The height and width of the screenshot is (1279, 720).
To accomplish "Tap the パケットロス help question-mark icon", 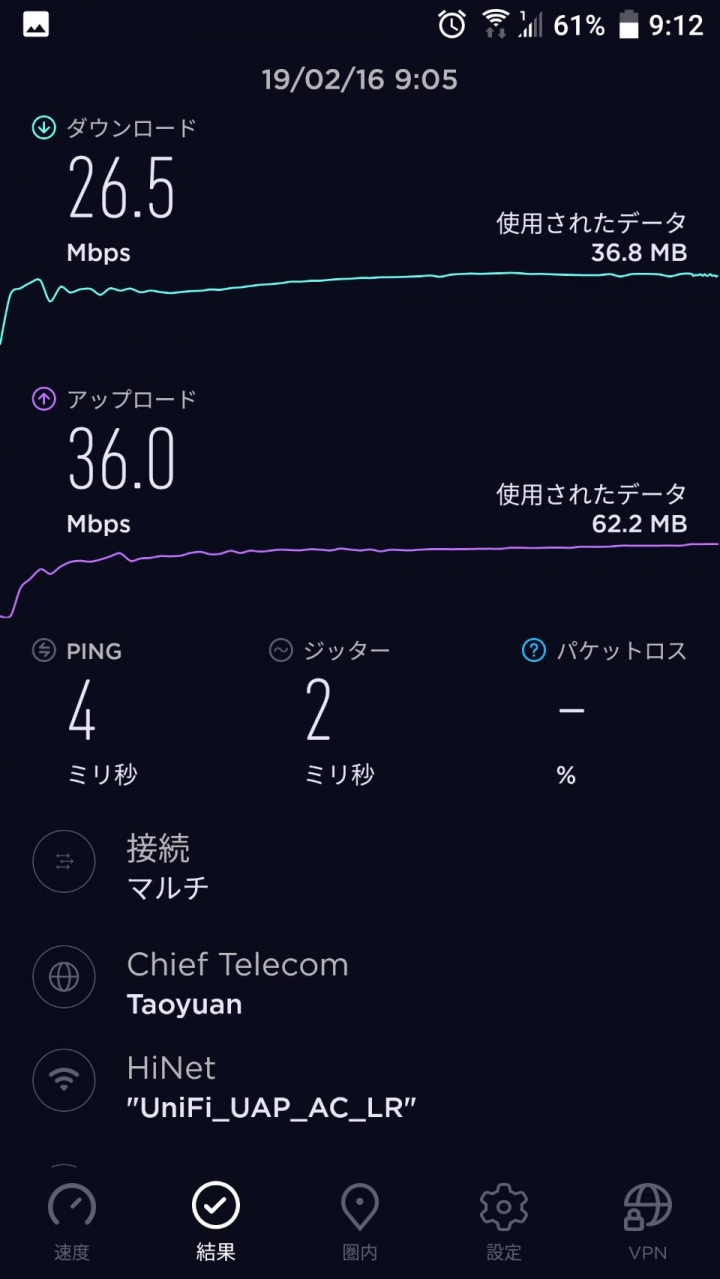I will 534,651.
